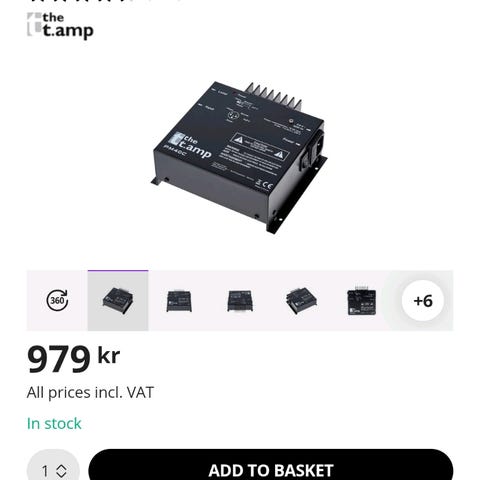Select the first product thumbnail
The image size is (480, 480).
pos(118,300)
